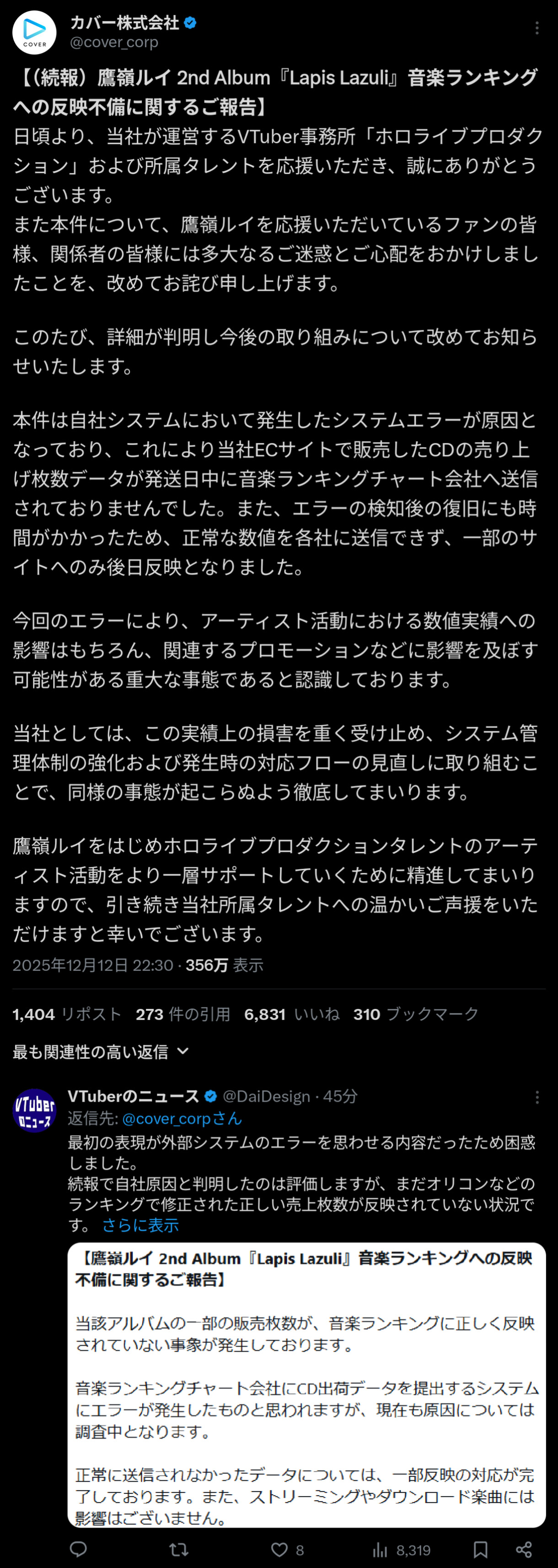This screenshot has height=1568, width=558.
Task: Bookmark the VTuberのニュース reply
Action: tap(480, 1549)
